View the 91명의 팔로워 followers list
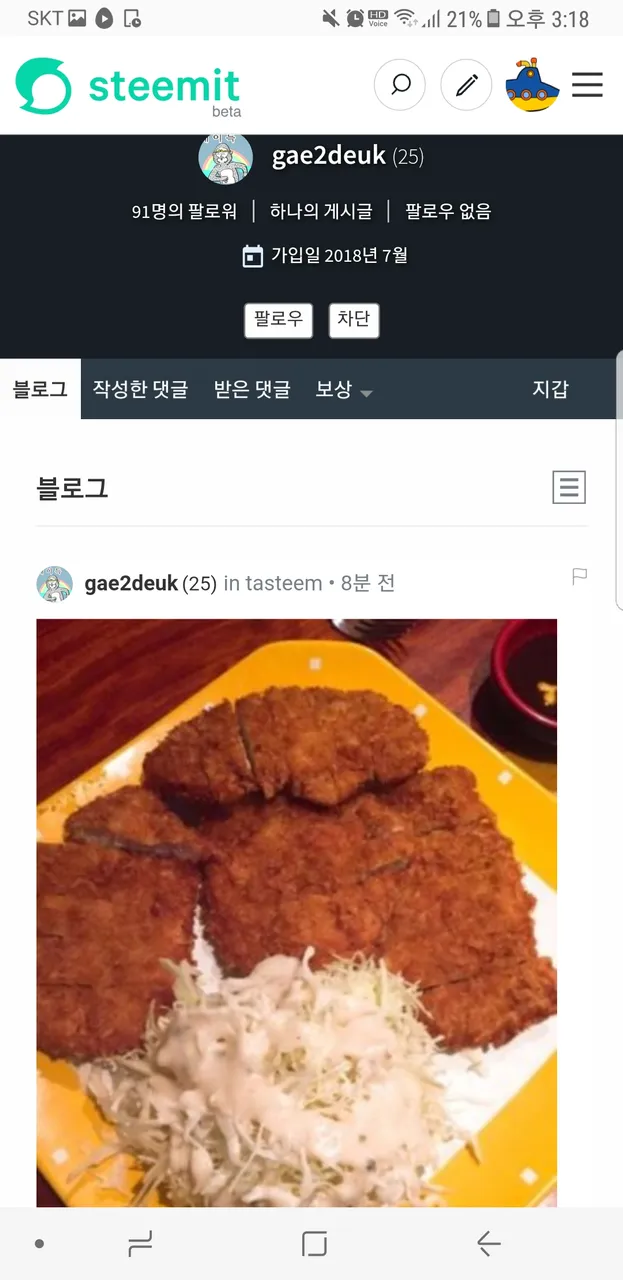Screen dimensions: 623x1280 [x=184, y=211]
